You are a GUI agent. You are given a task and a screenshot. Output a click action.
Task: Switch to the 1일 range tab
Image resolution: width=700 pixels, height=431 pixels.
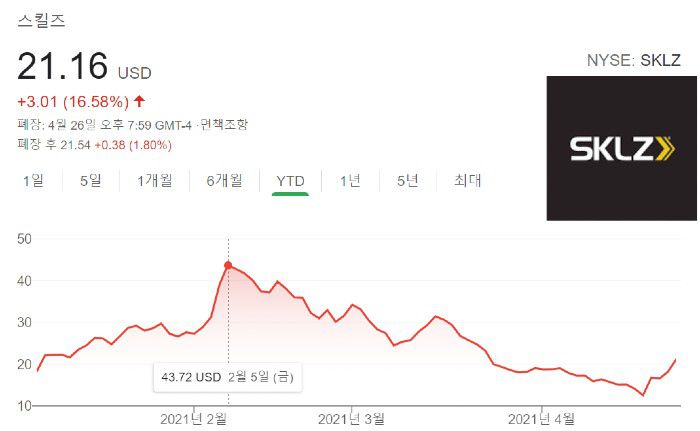tap(33, 181)
